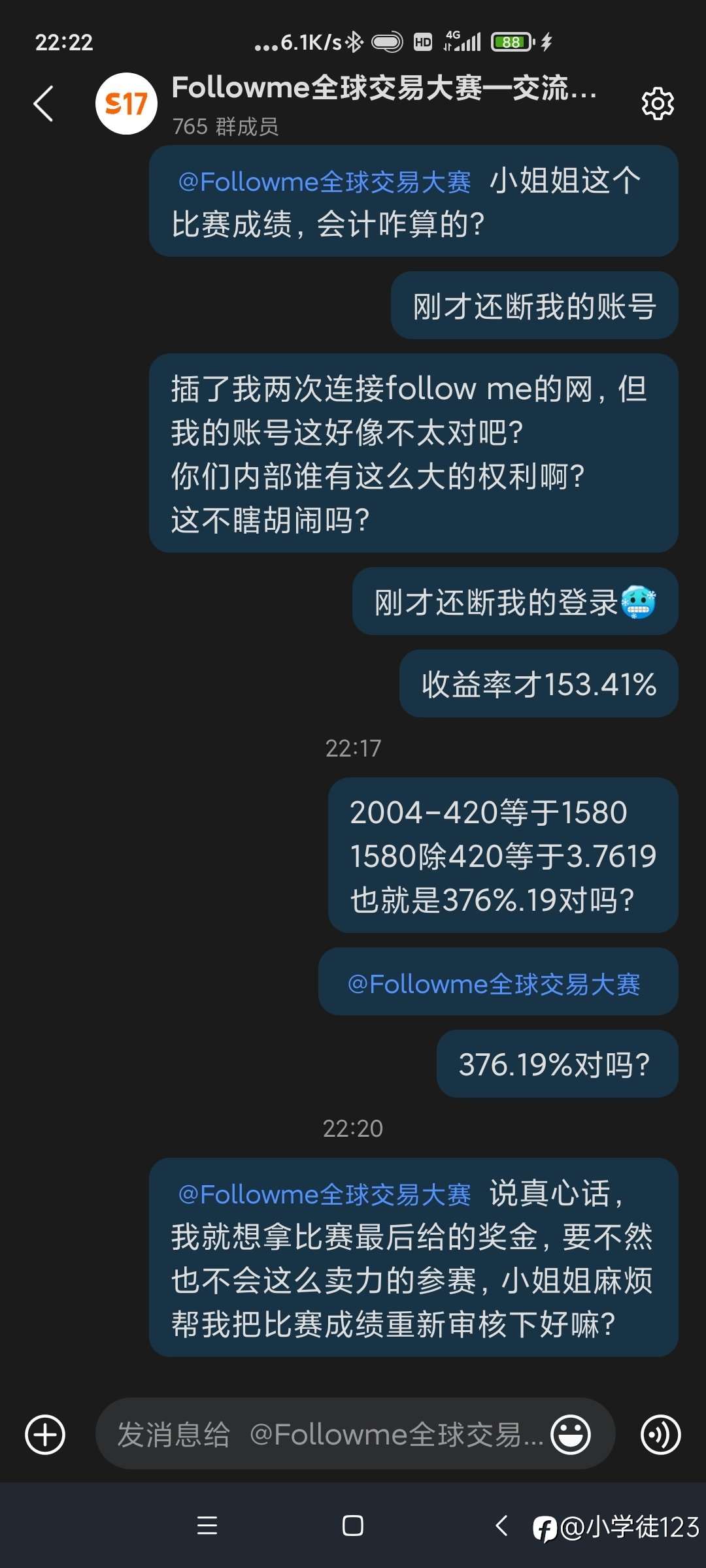Open group settings via gear icon
The height and width of the screenshot is (1568, 706).
coord(657,103)
